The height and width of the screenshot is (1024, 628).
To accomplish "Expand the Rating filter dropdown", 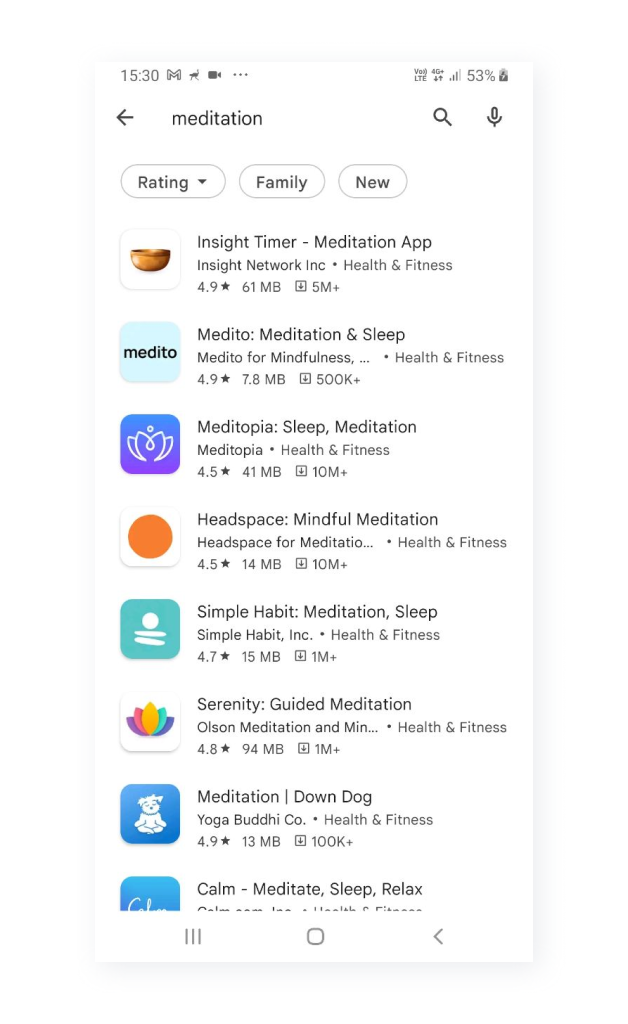I will [x=173, y=182].
